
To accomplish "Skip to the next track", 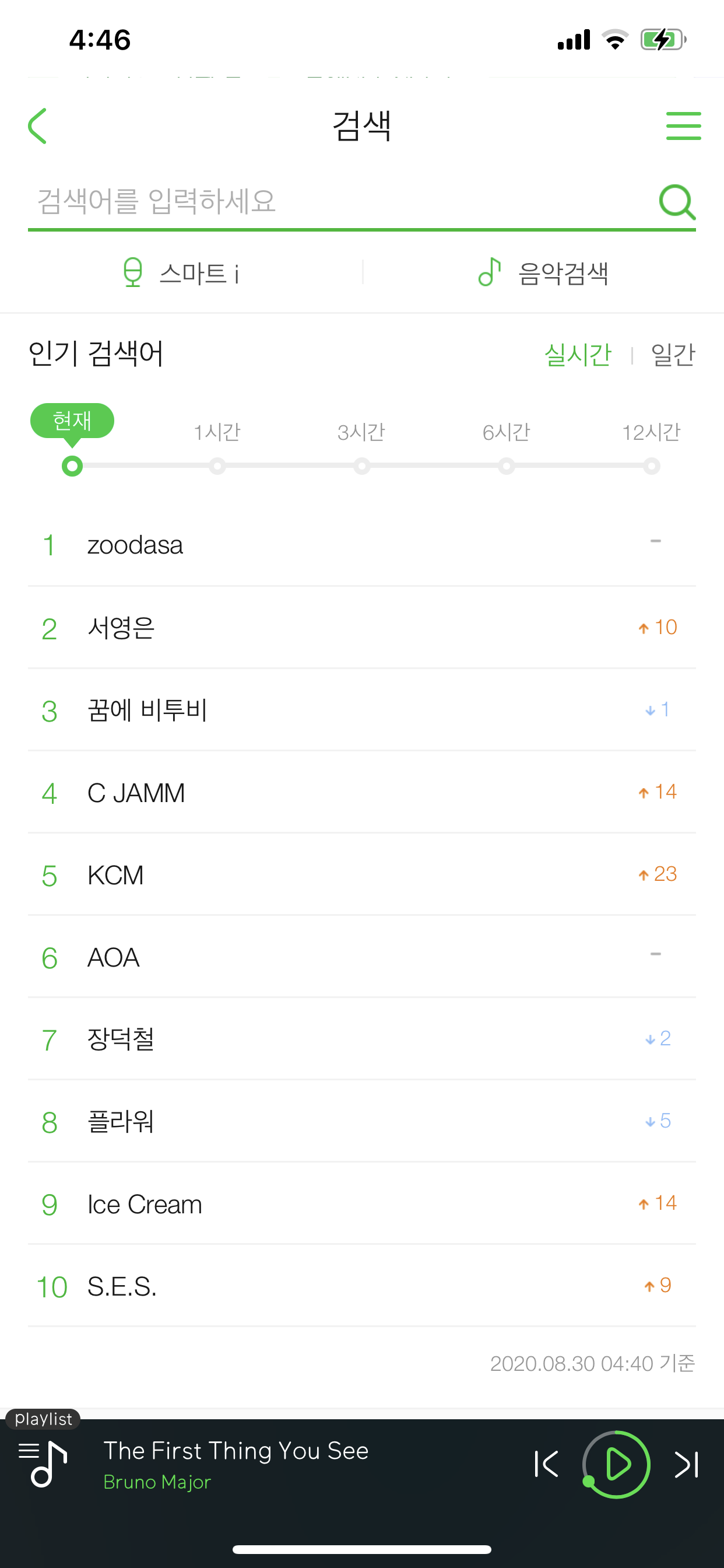I will (686, 1465).
